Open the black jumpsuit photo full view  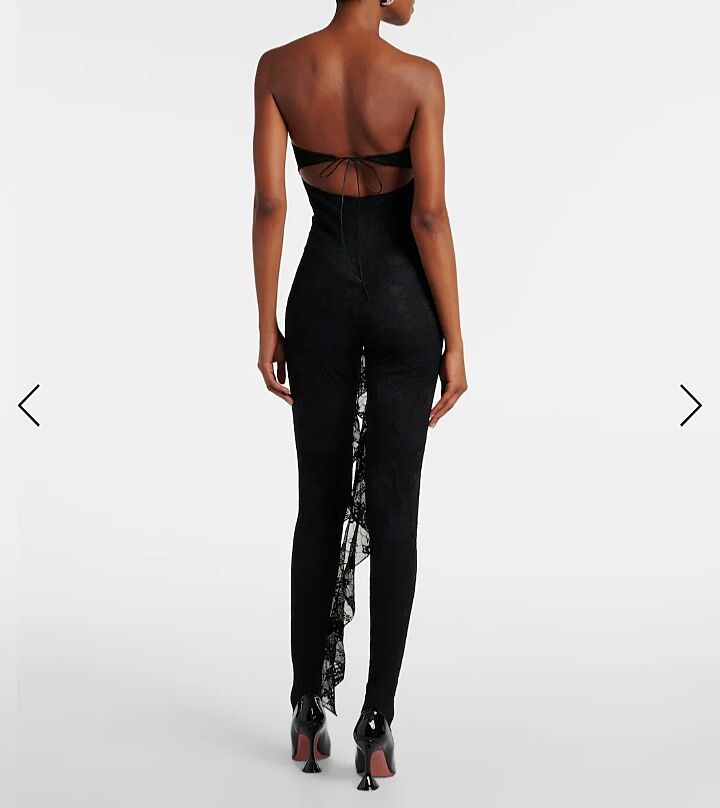(x=360, y=400)
